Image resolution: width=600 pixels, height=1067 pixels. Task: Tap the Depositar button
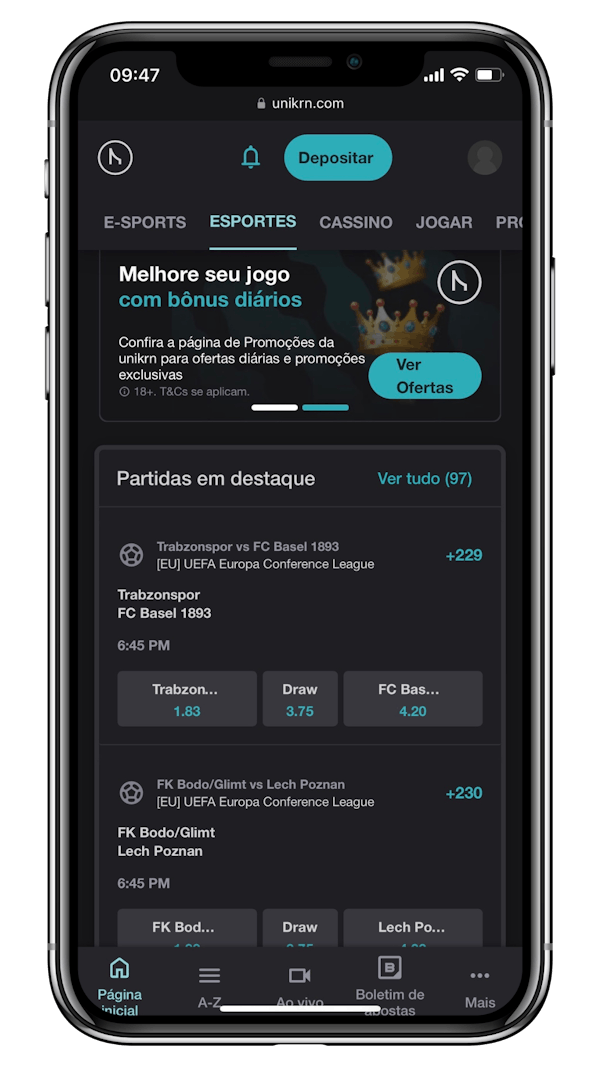click(337, 157)
